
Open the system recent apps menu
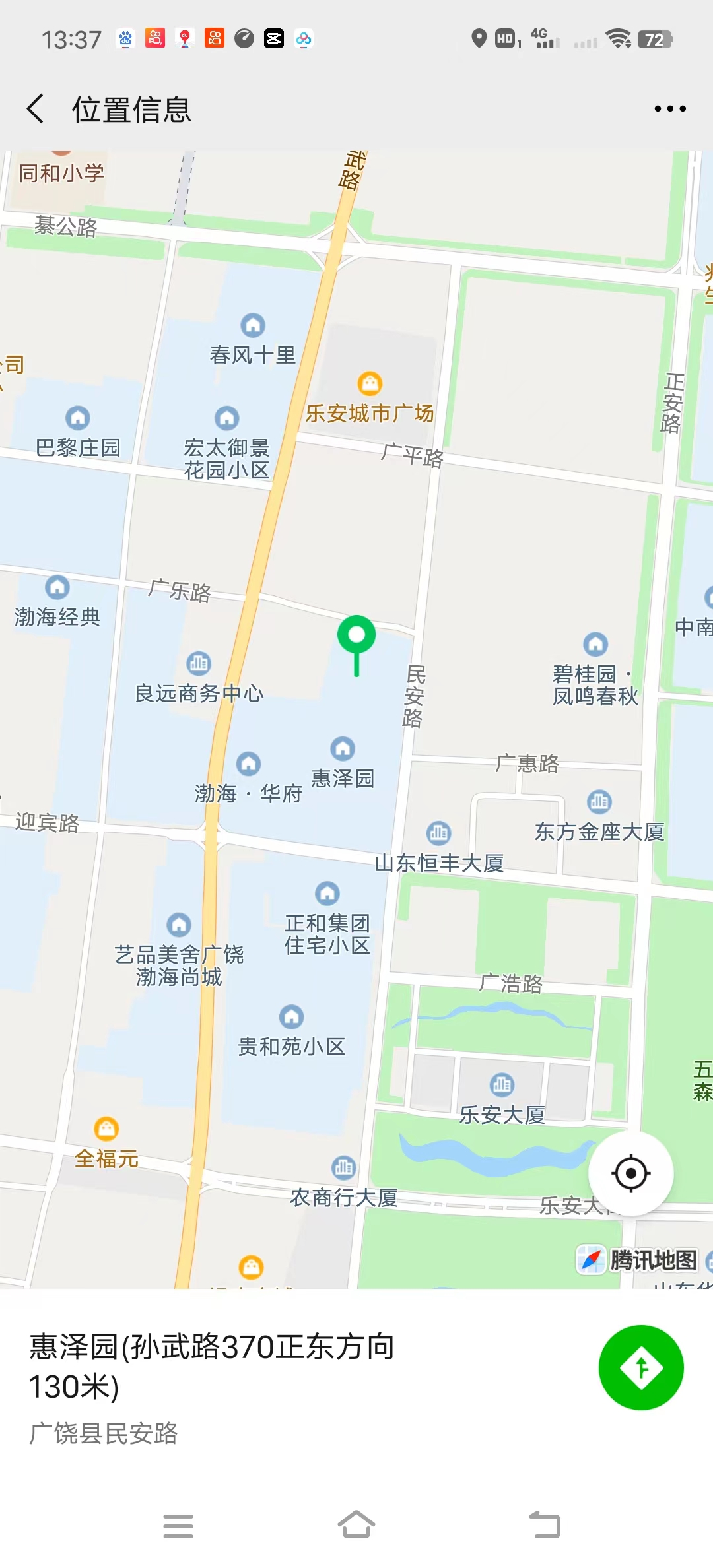178,1526
